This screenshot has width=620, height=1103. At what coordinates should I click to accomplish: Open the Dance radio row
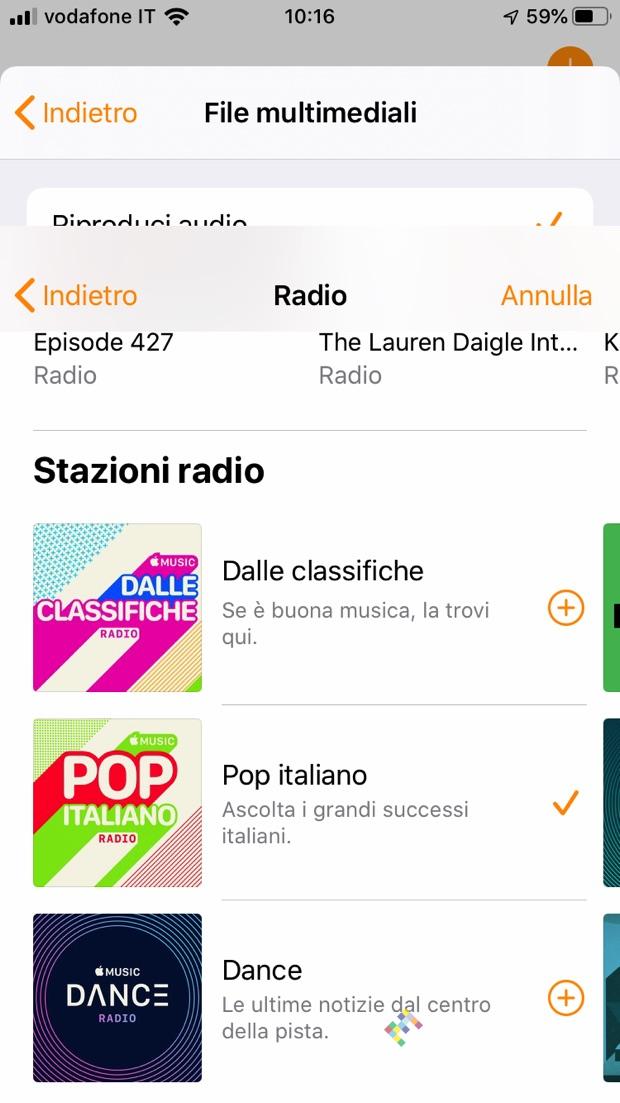[x=360, y=997]
